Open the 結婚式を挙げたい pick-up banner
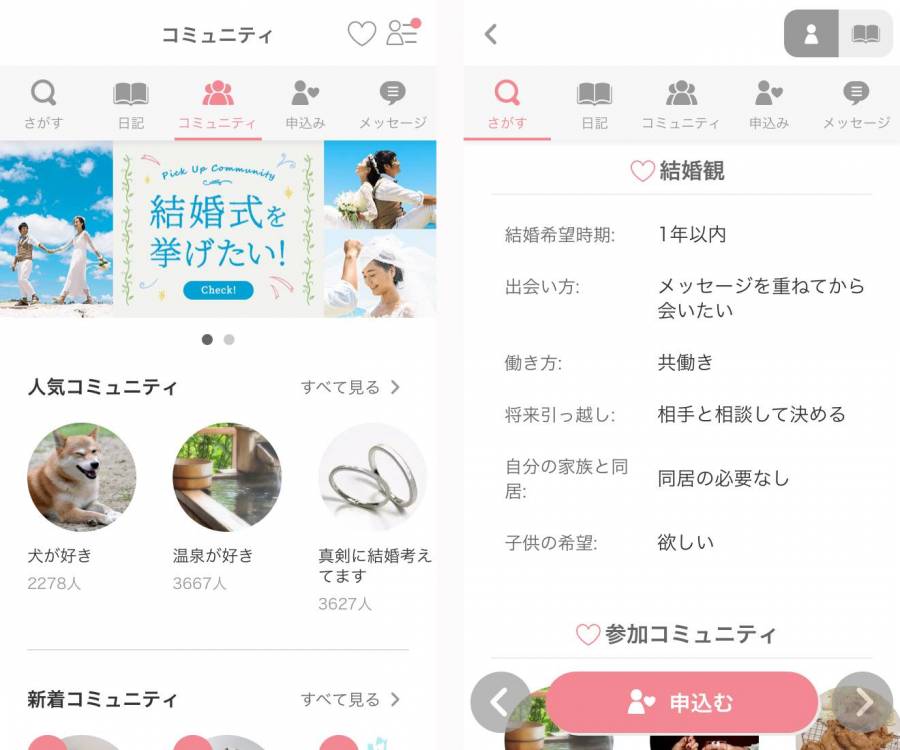This screenshot has height=750, width=900. point(218,229)
